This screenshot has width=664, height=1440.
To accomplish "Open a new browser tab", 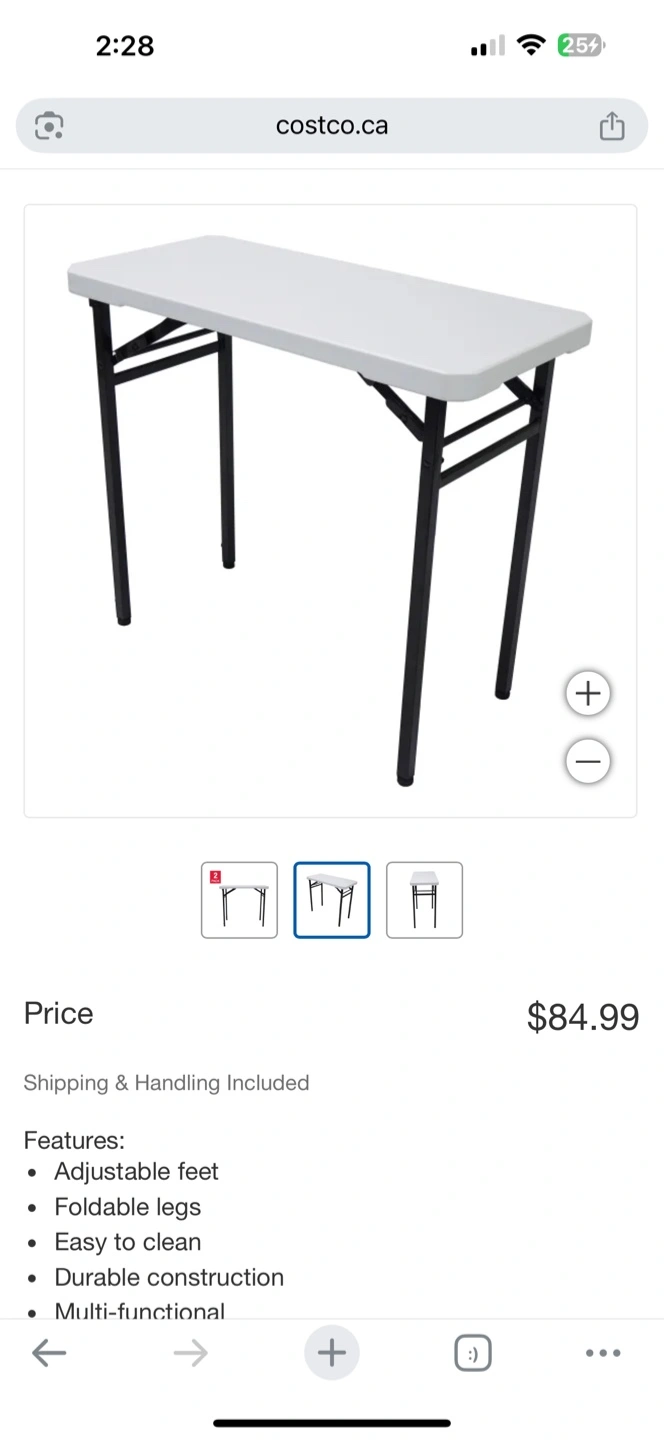I will tap(332, 1353).
